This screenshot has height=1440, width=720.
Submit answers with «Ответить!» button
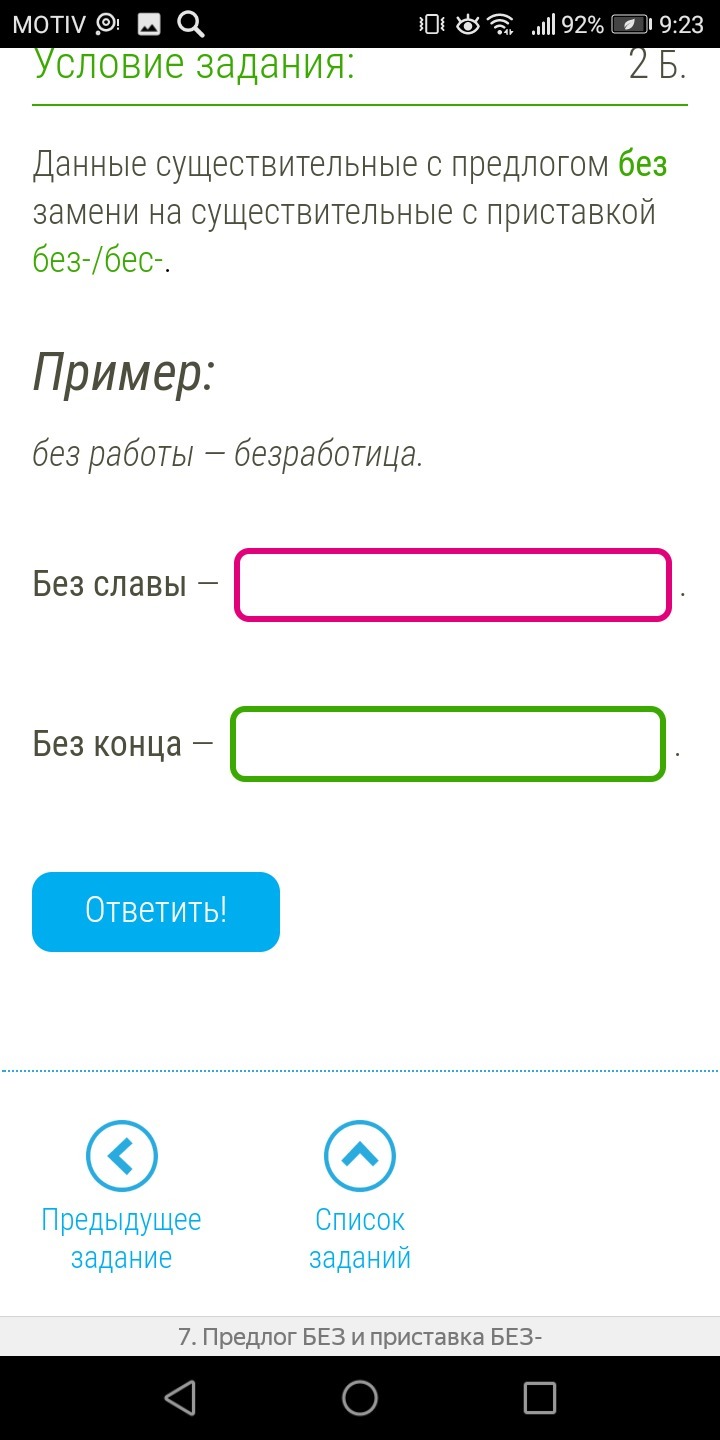click(156, 911)
